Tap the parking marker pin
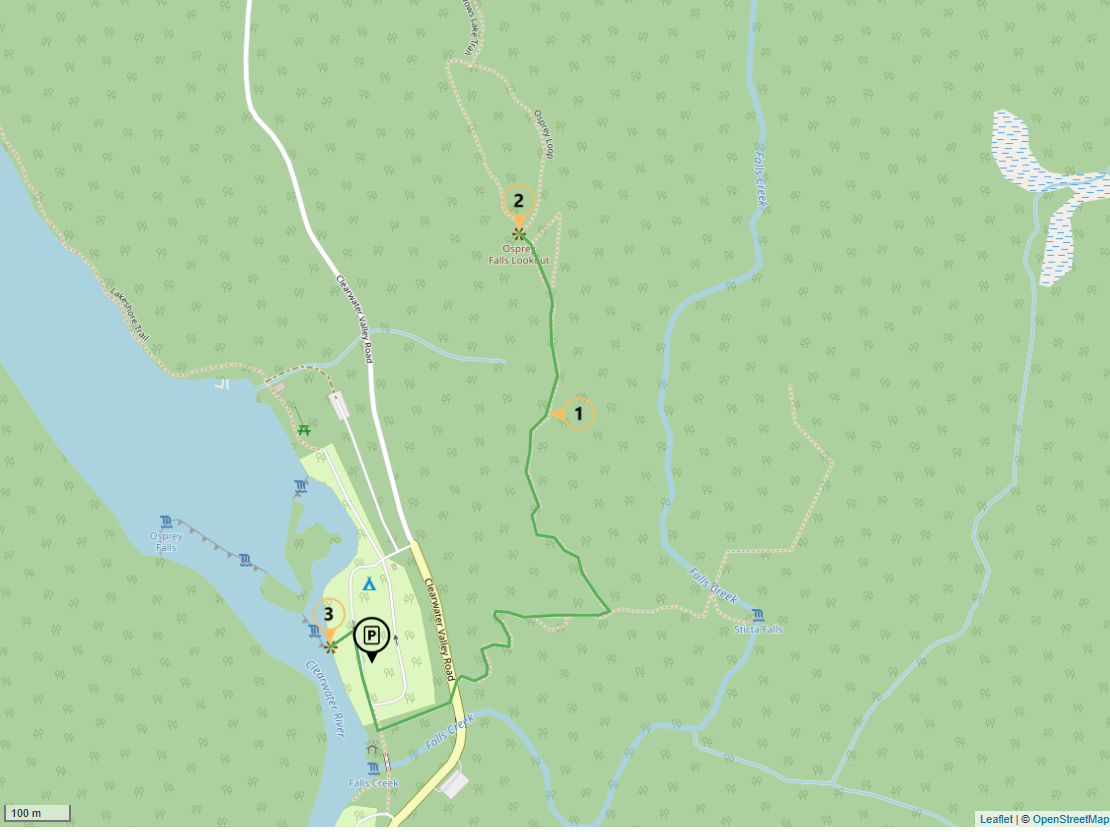Screen dimensions: 1110x835 (x=371, y=635)
